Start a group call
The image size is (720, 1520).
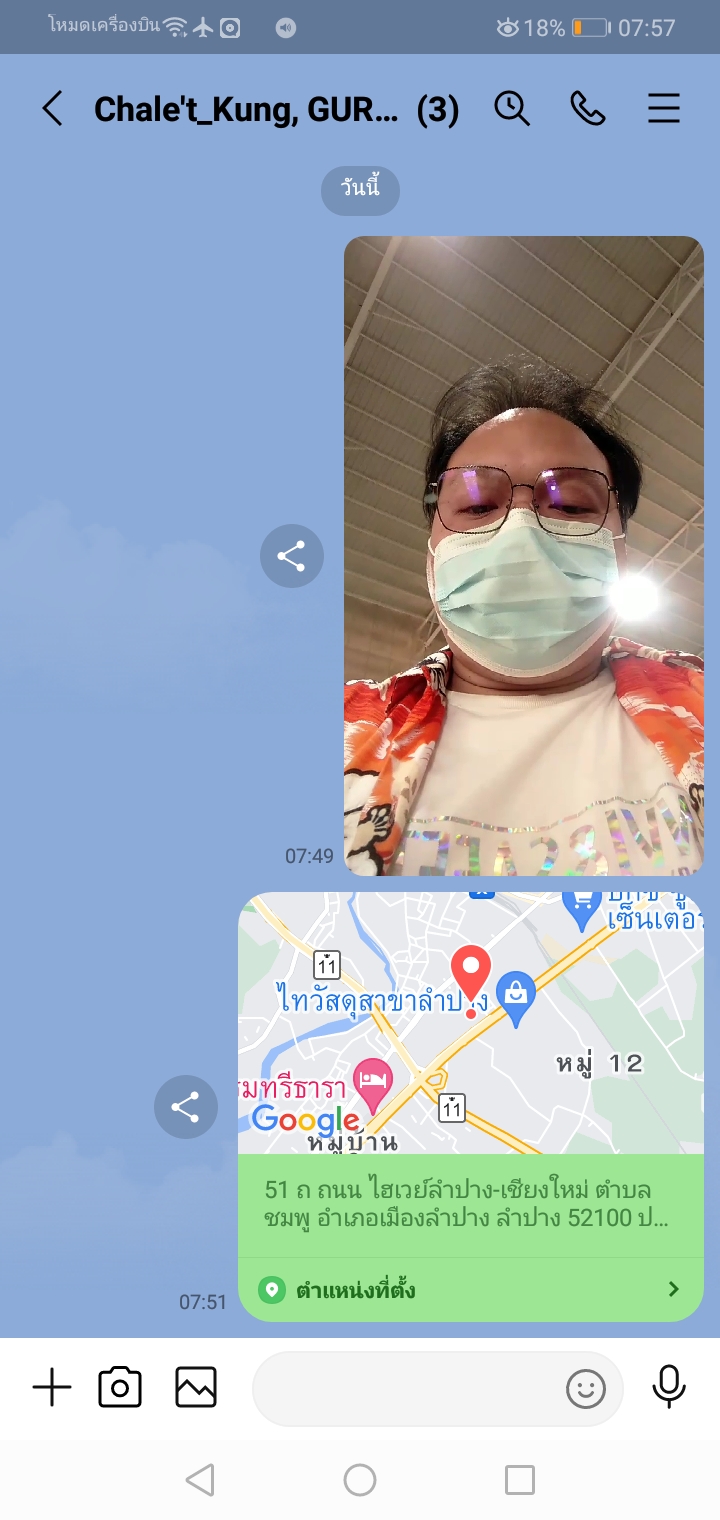coord(588,109)
